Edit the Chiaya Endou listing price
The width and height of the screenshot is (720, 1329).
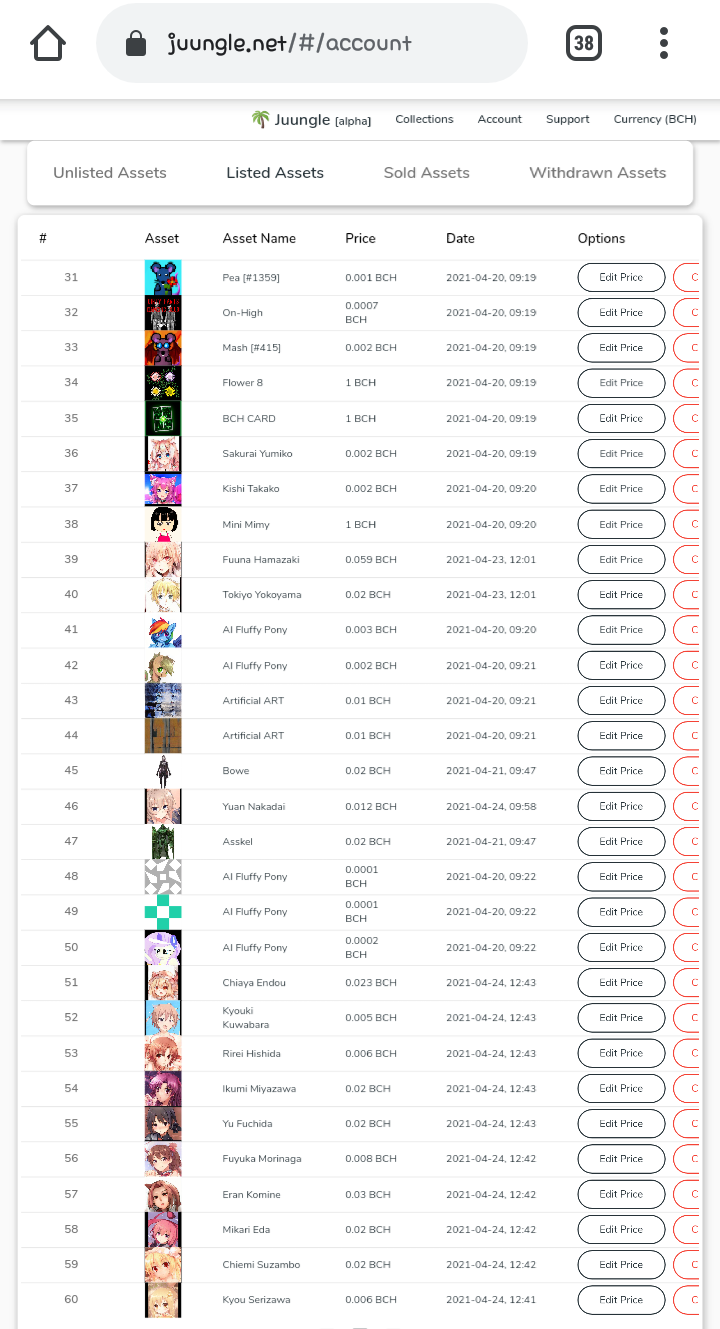tap(621, 983)
